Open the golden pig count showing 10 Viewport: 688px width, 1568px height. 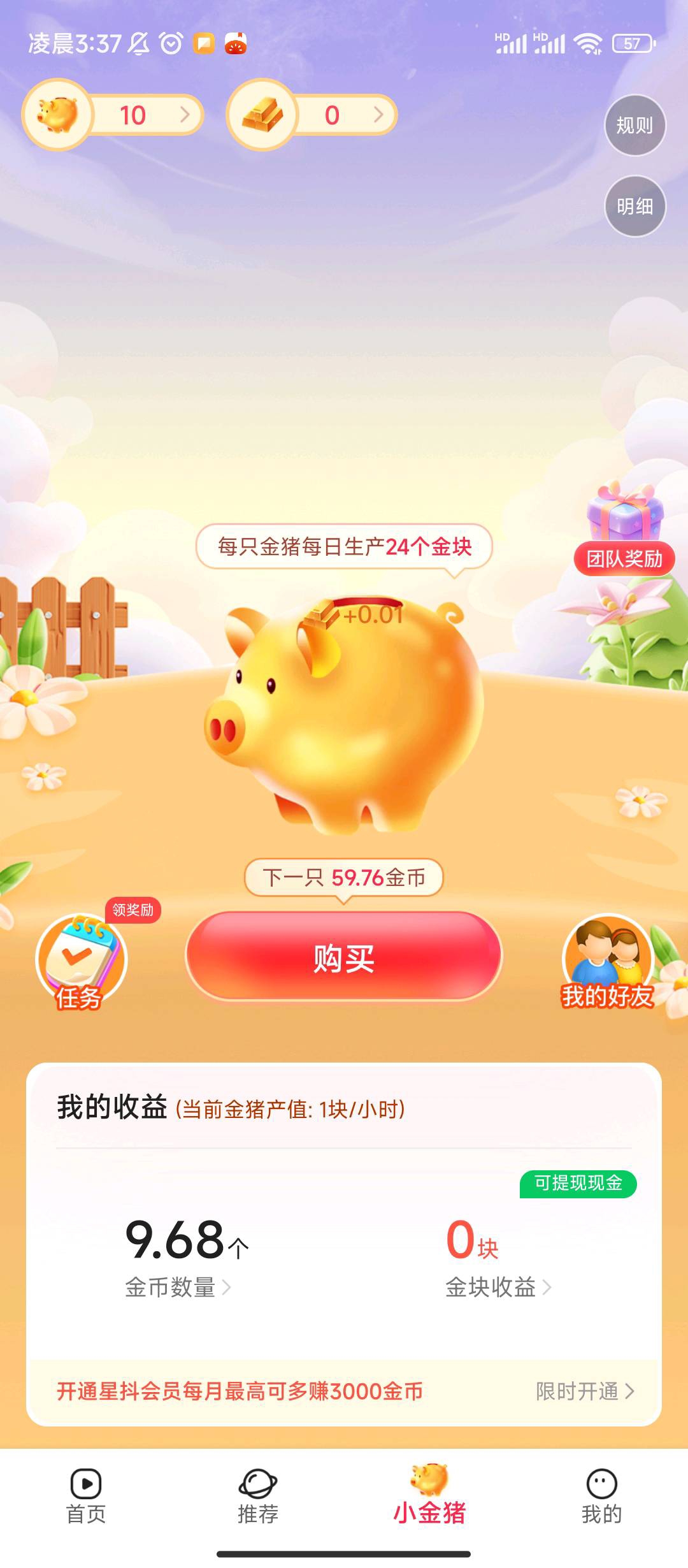(x=113, y=115)
